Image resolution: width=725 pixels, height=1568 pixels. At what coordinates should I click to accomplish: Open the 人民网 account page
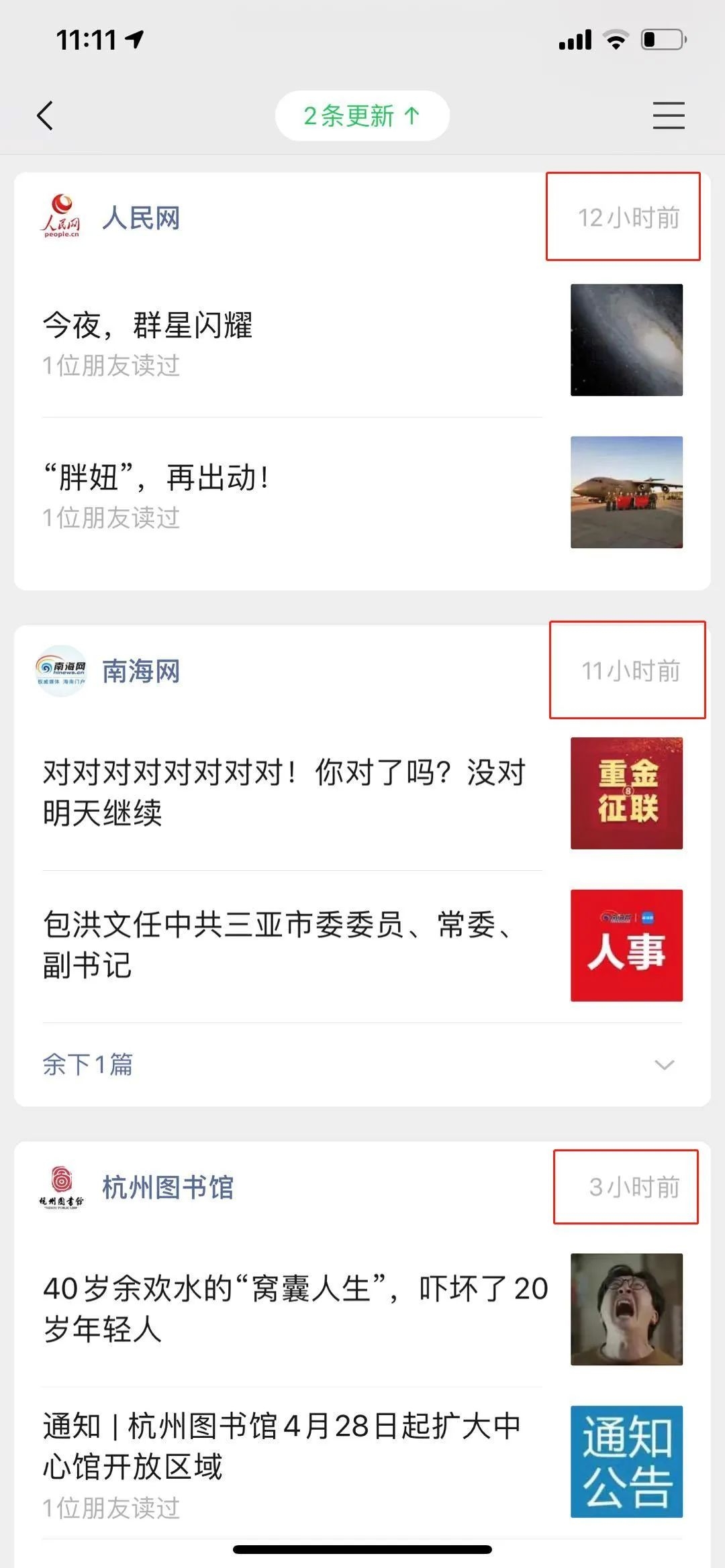coord(141,218)
